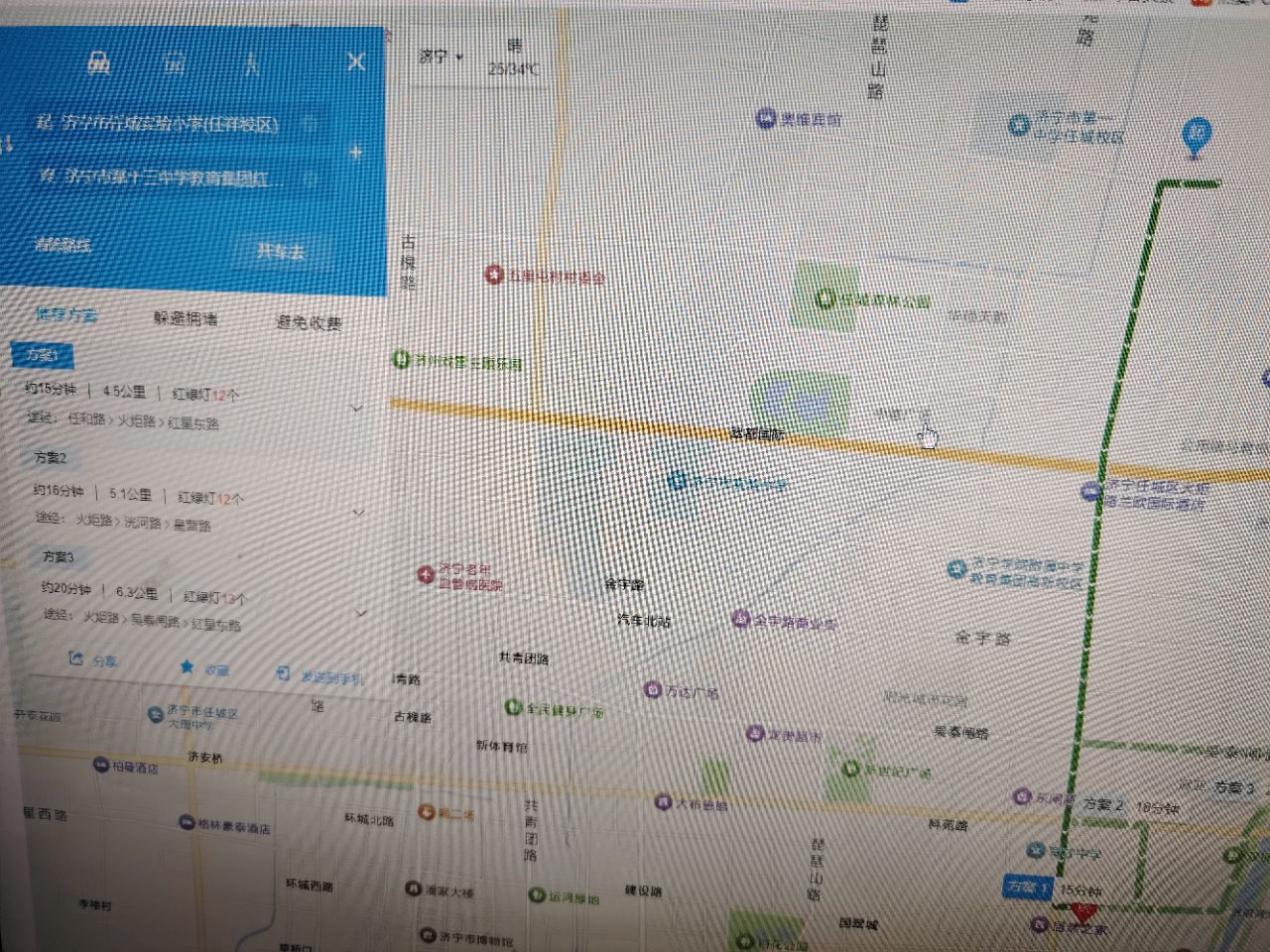Swap start and destination points
1270x952 pixels.
(8, 147)
